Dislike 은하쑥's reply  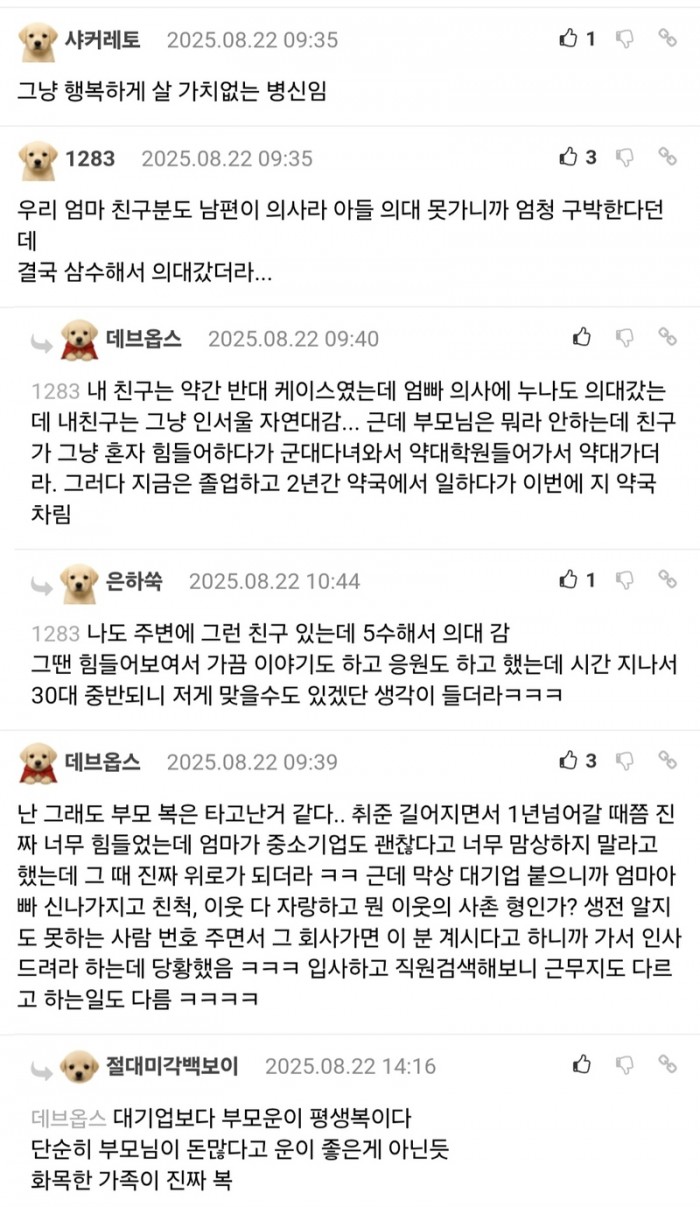tap(625, 579)
